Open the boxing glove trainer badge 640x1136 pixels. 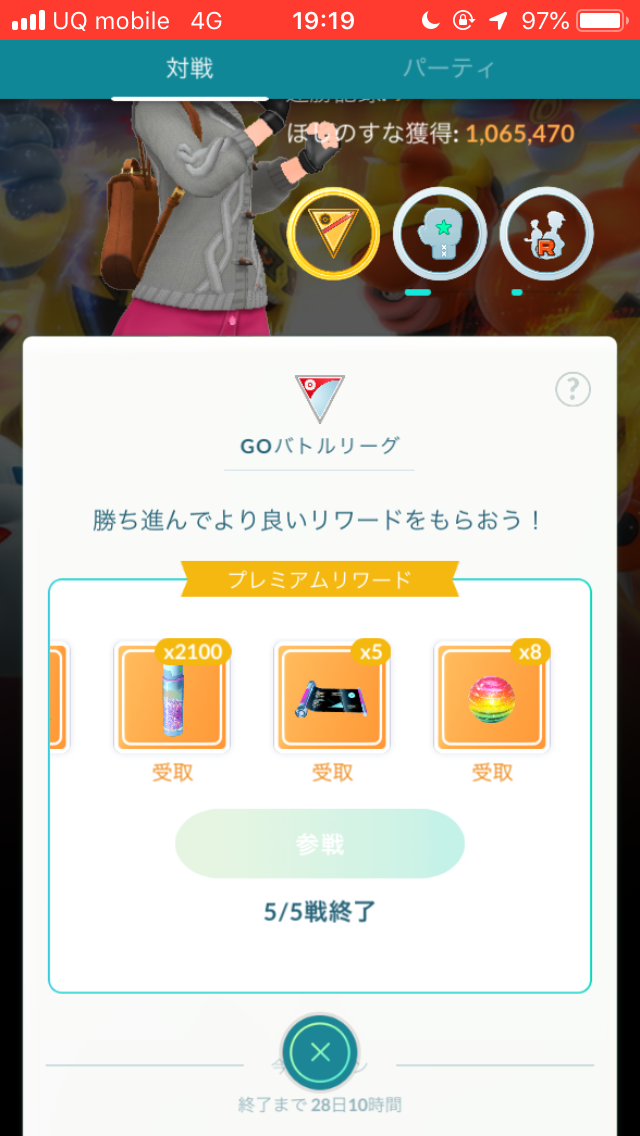pyautogui.click(x=440, y=233)
